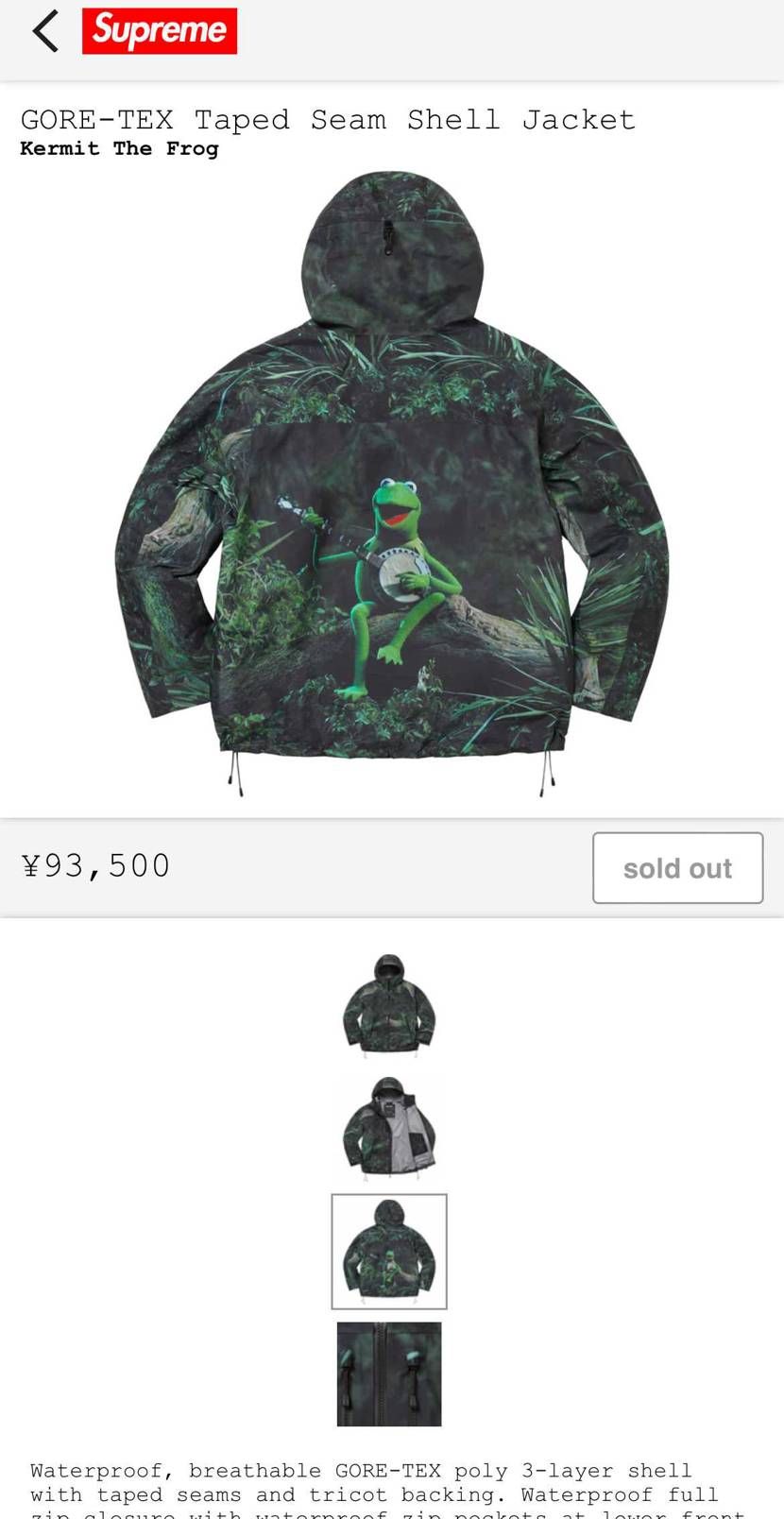Viewport: 784px width, 1519px height.
Task: Select the front view jacket thumbnail
Action: click(x=389, y=1004)
